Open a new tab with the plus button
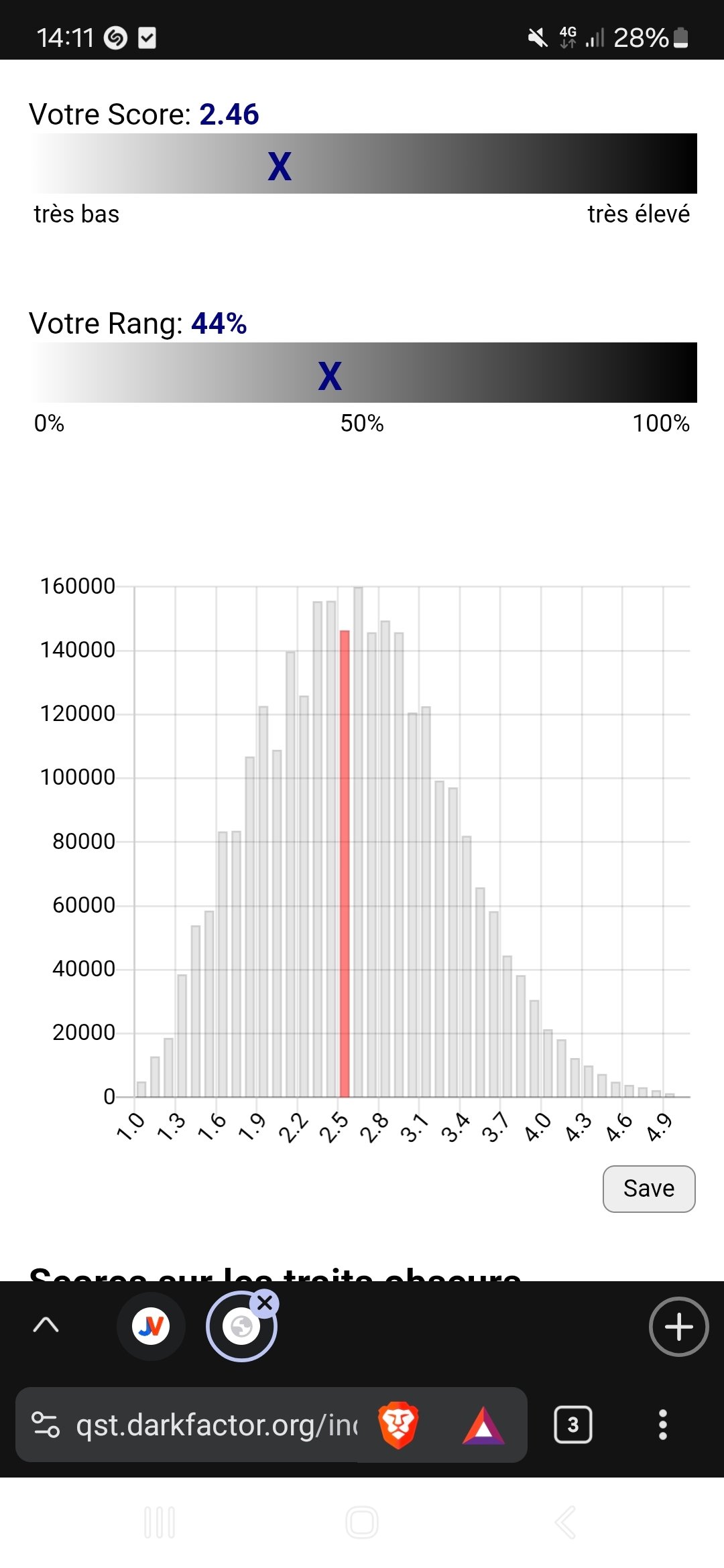 point(678,1327)
